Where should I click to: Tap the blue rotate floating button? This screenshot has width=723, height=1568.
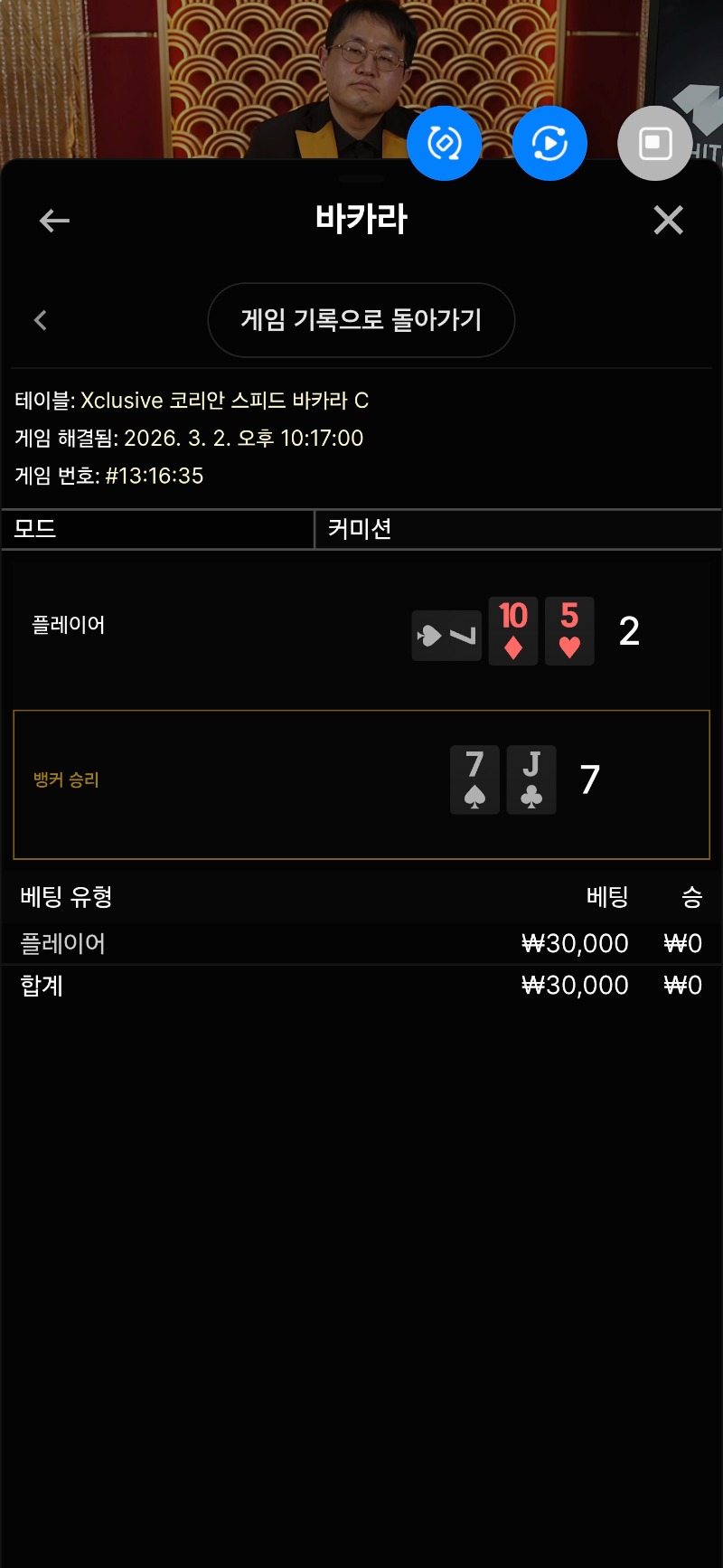pos(444,143)
